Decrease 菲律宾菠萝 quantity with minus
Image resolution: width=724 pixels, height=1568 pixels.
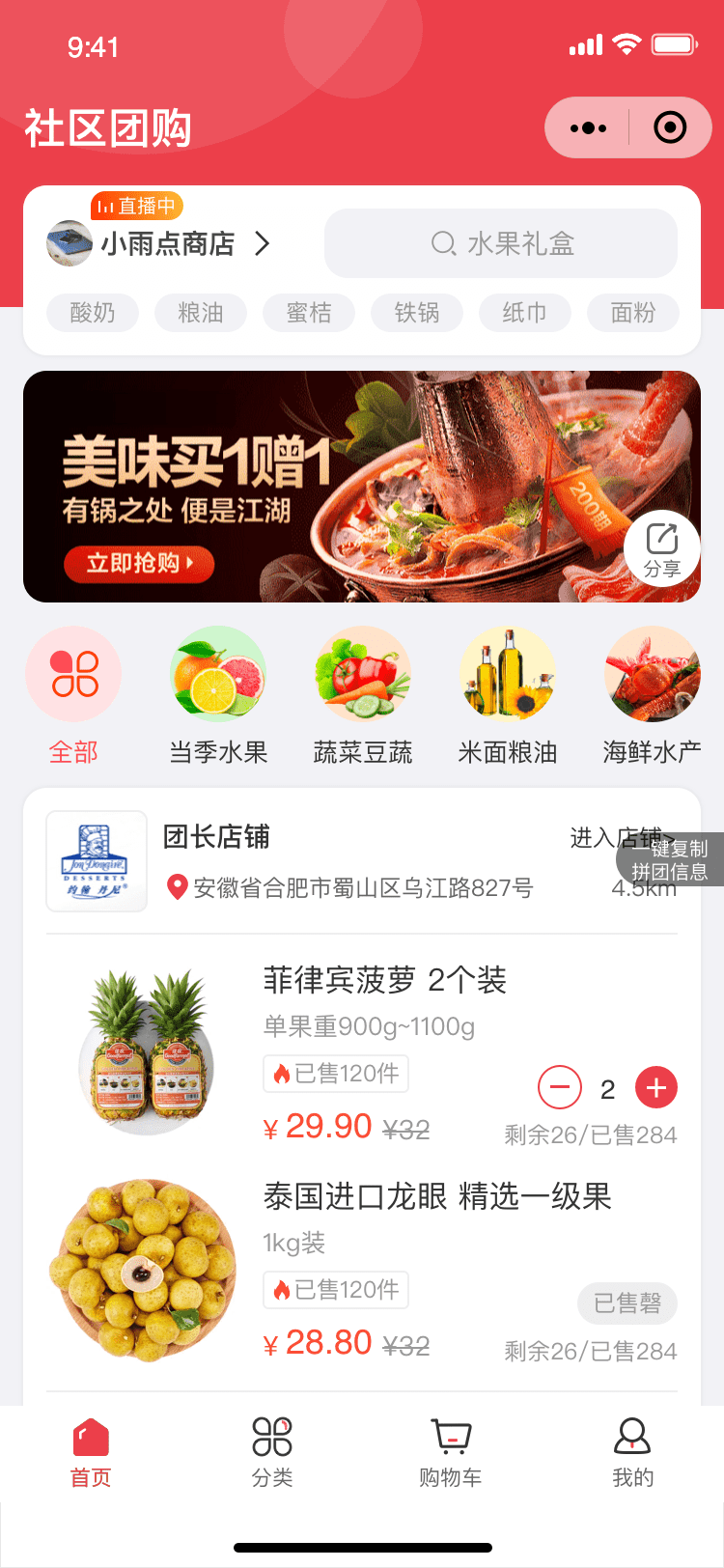point(560,1088)
